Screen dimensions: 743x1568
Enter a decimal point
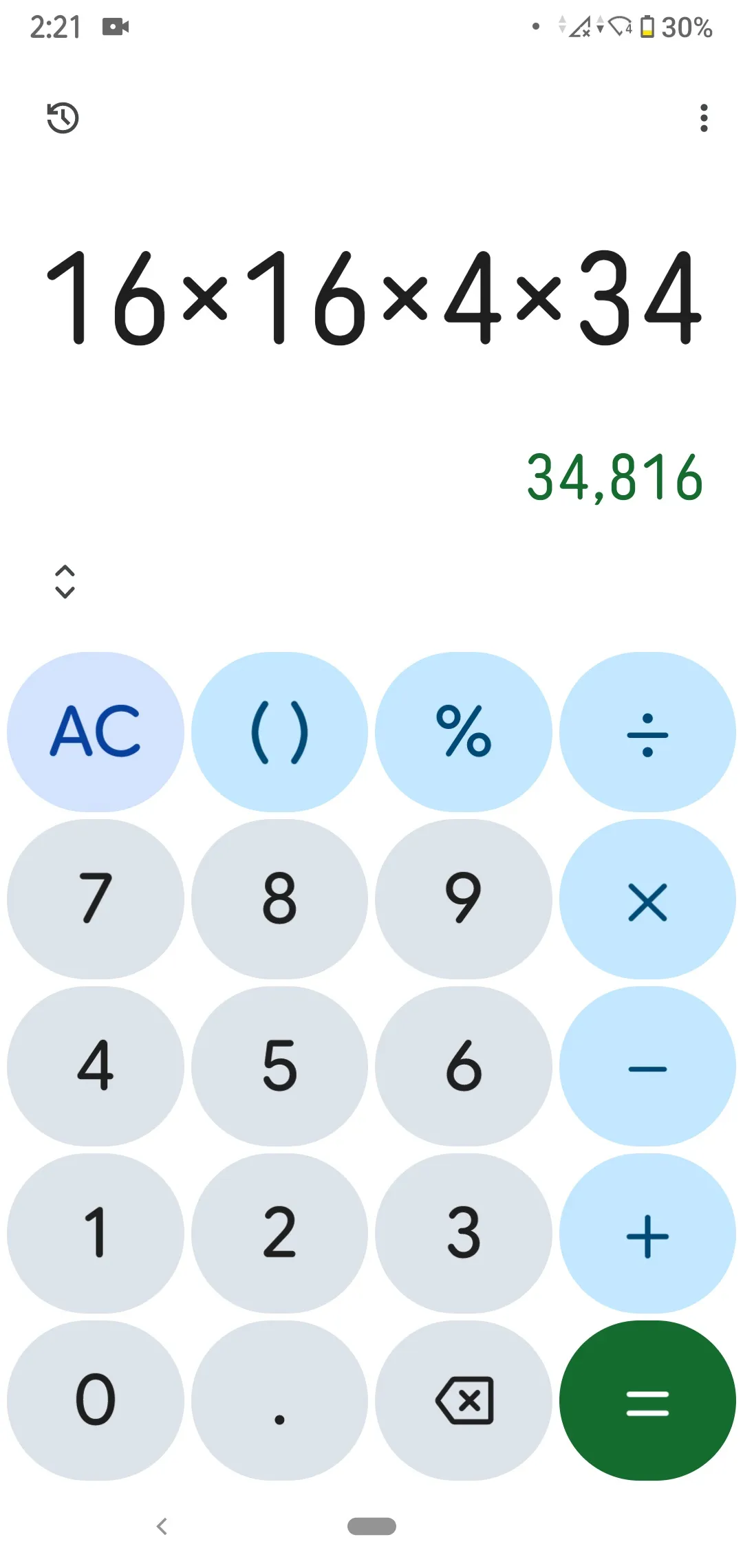pos(279,1401)
